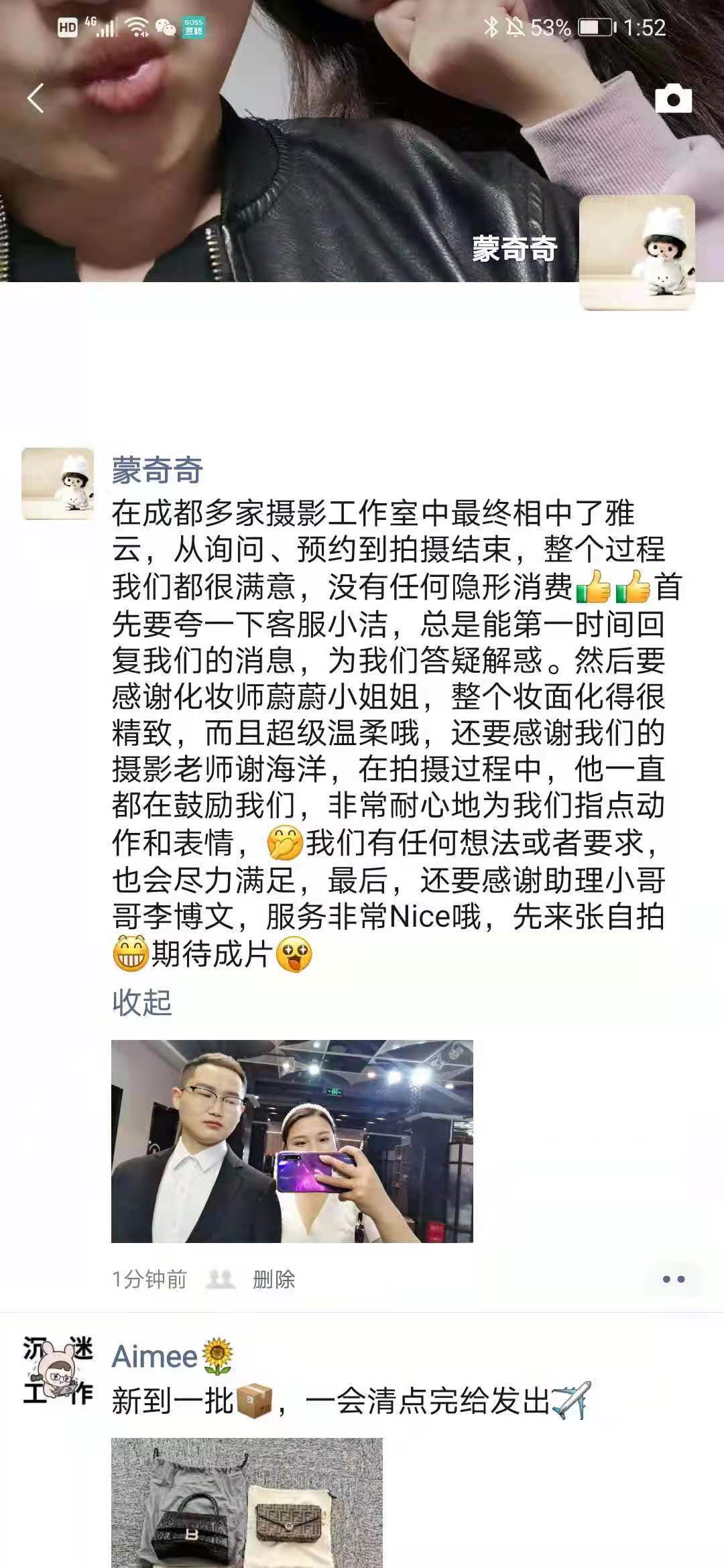
Task: View the couple selfie photo in the post
Action: (292, 1140)
